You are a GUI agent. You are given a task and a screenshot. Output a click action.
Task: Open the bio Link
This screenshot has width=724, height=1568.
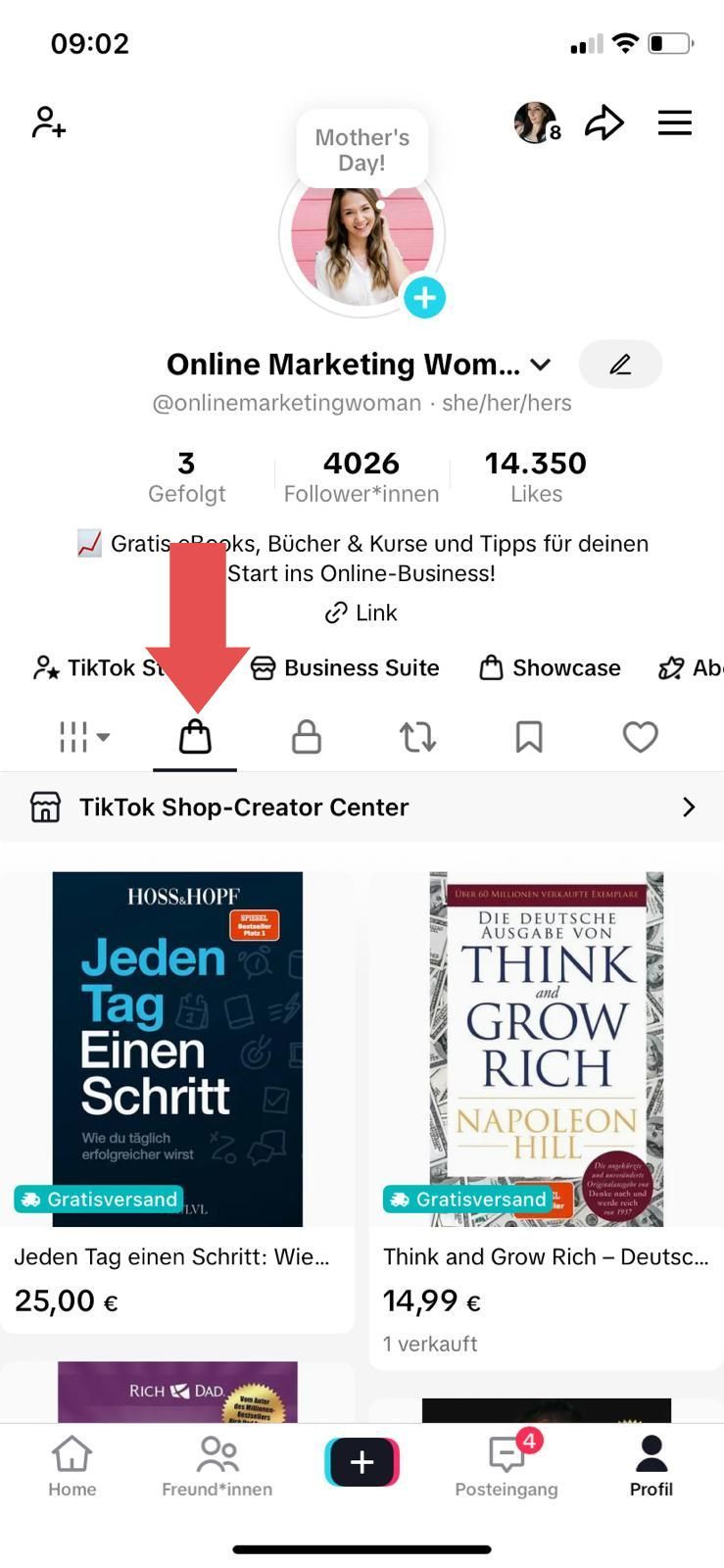361,612
